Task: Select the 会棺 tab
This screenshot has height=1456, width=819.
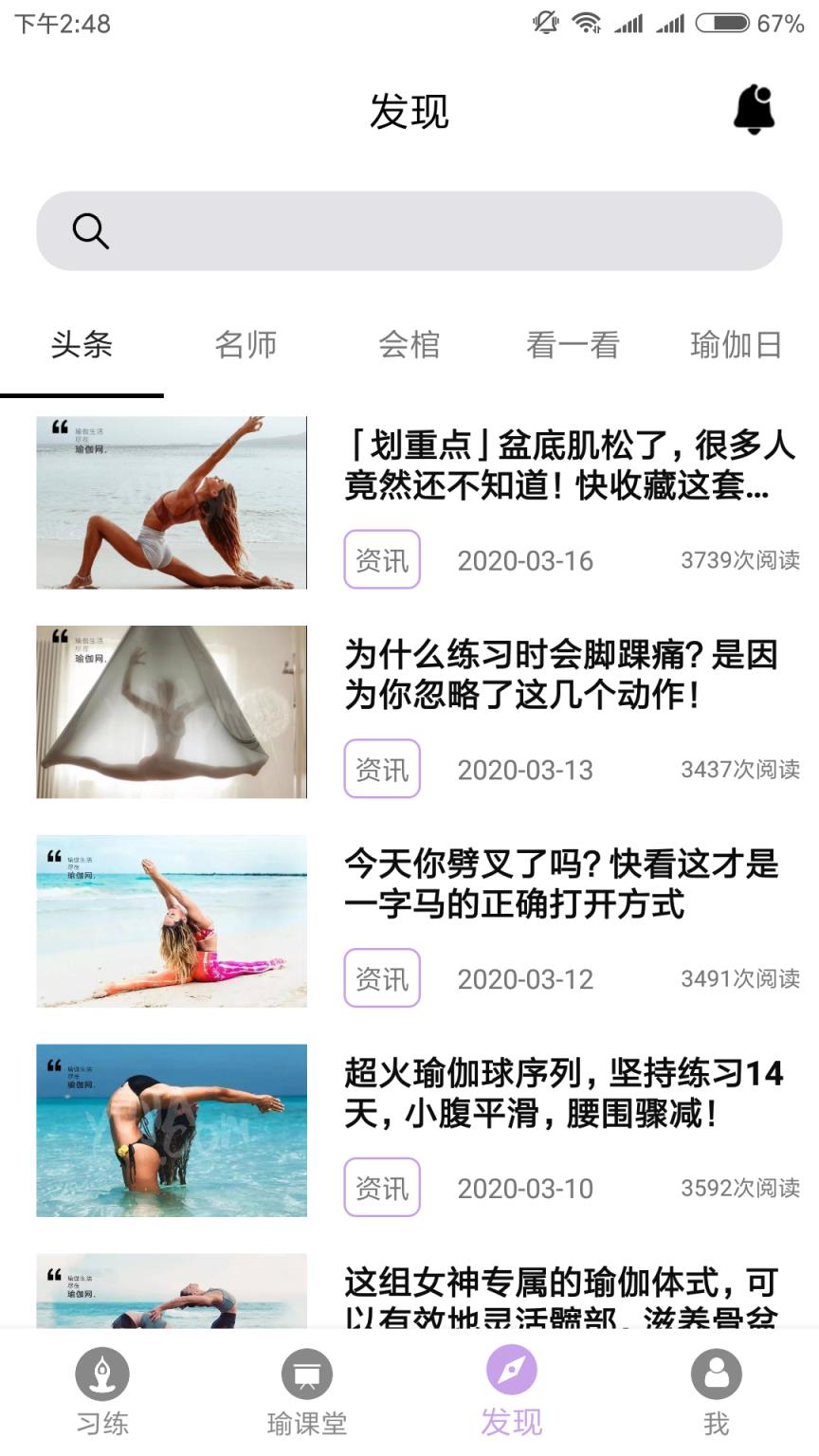Action: [409, 345]
